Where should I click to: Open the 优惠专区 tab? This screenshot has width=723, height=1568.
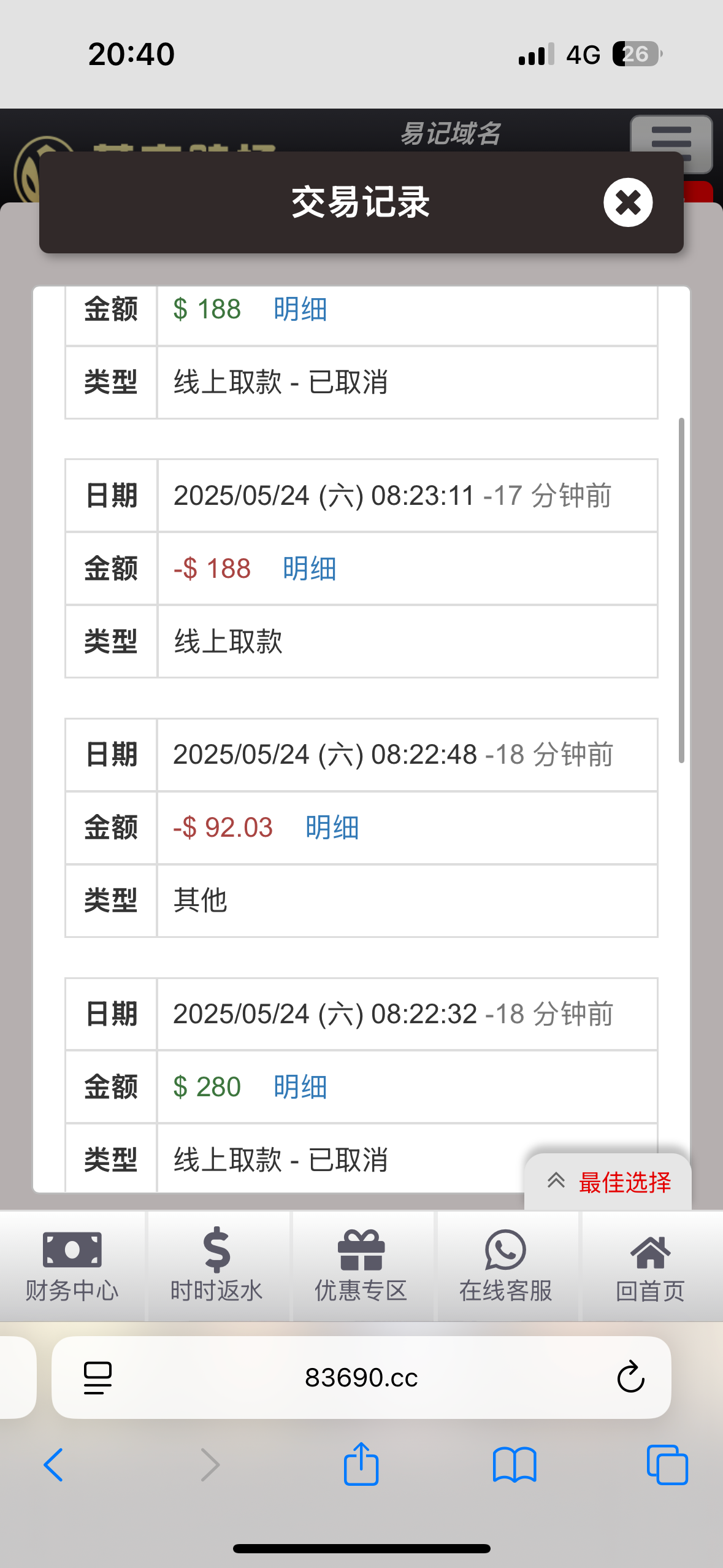coord(362,1266)
